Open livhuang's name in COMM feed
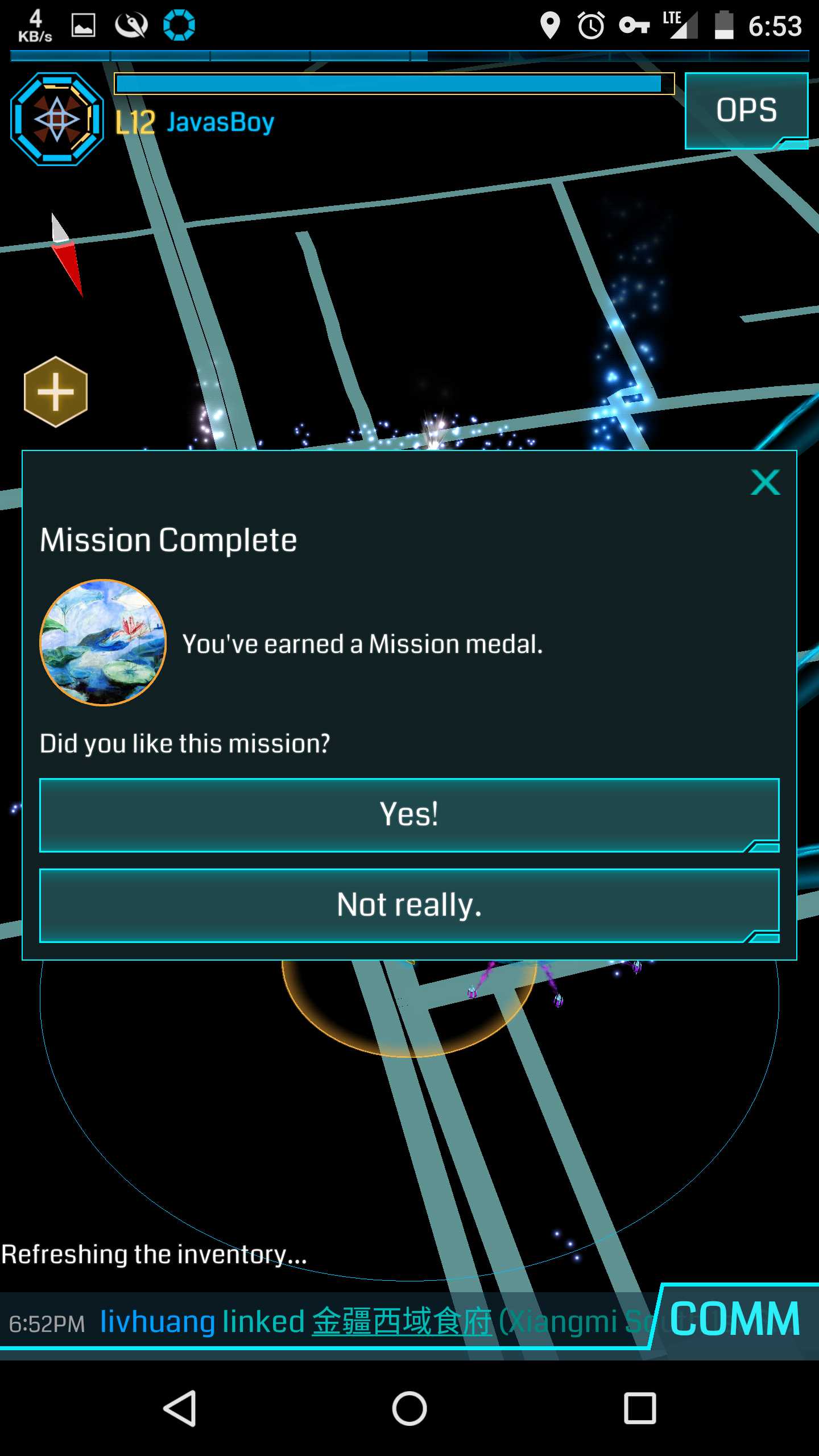 (157, 1322)
